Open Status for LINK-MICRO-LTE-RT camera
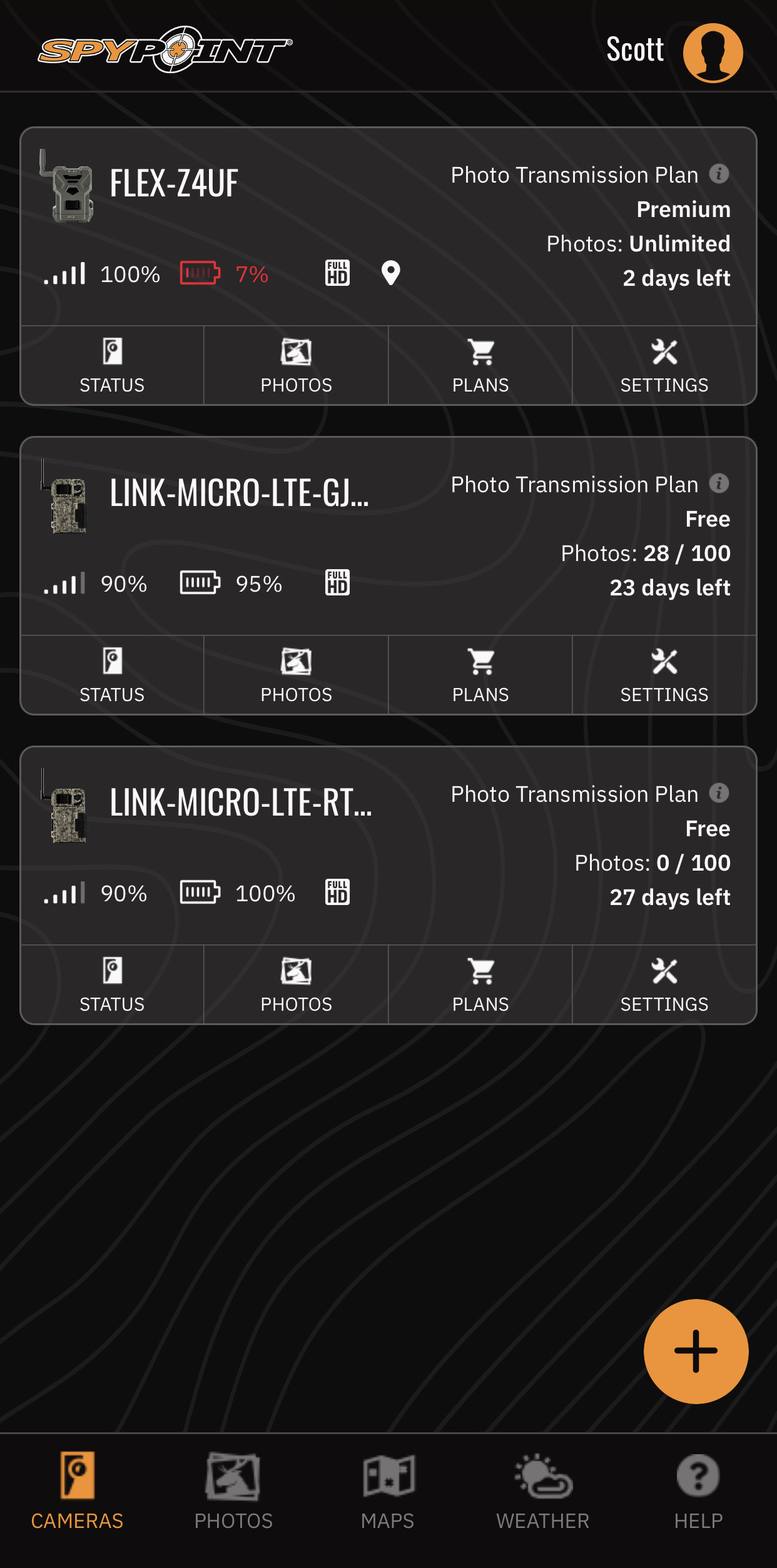This screenshot has width=777, height=1568. (112, 985)
